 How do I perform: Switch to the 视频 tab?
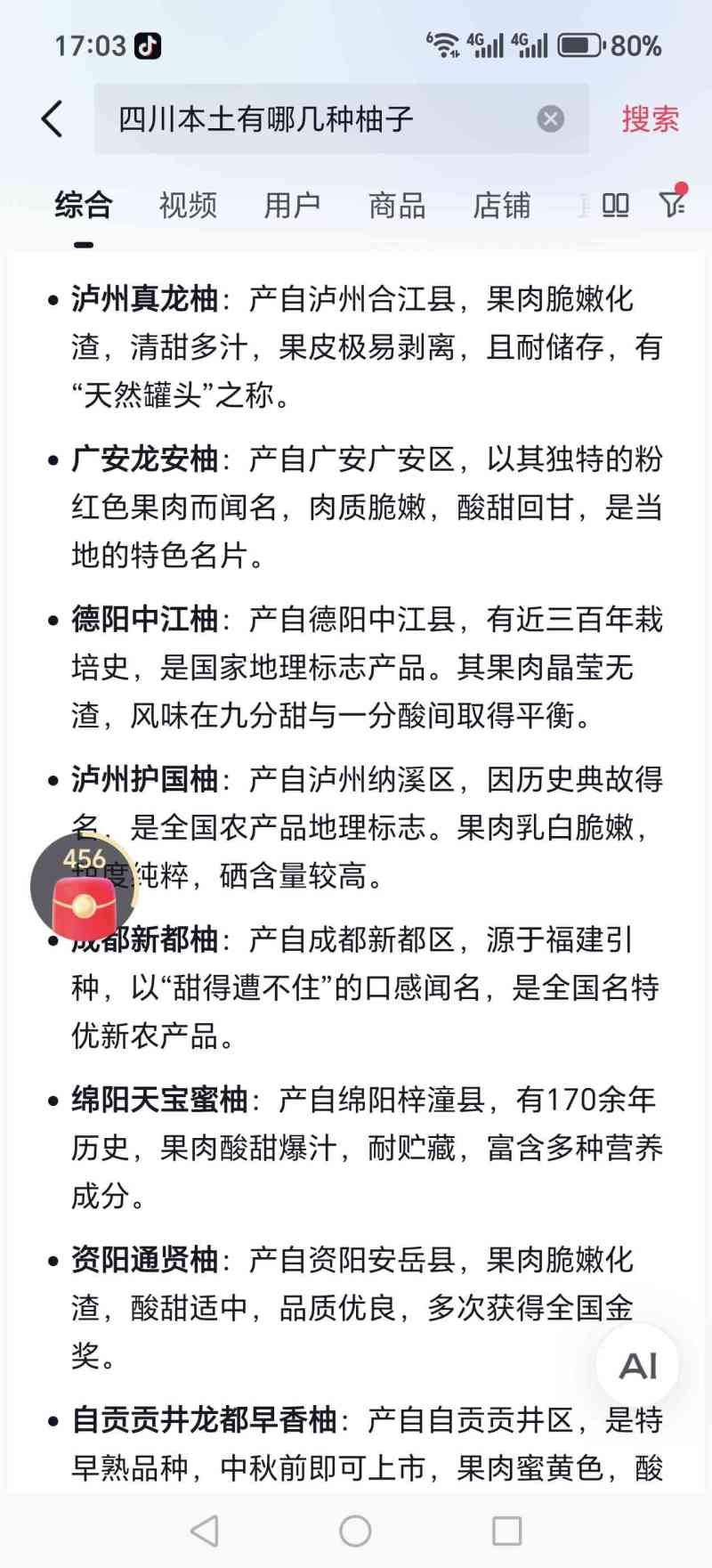[188, 205]
